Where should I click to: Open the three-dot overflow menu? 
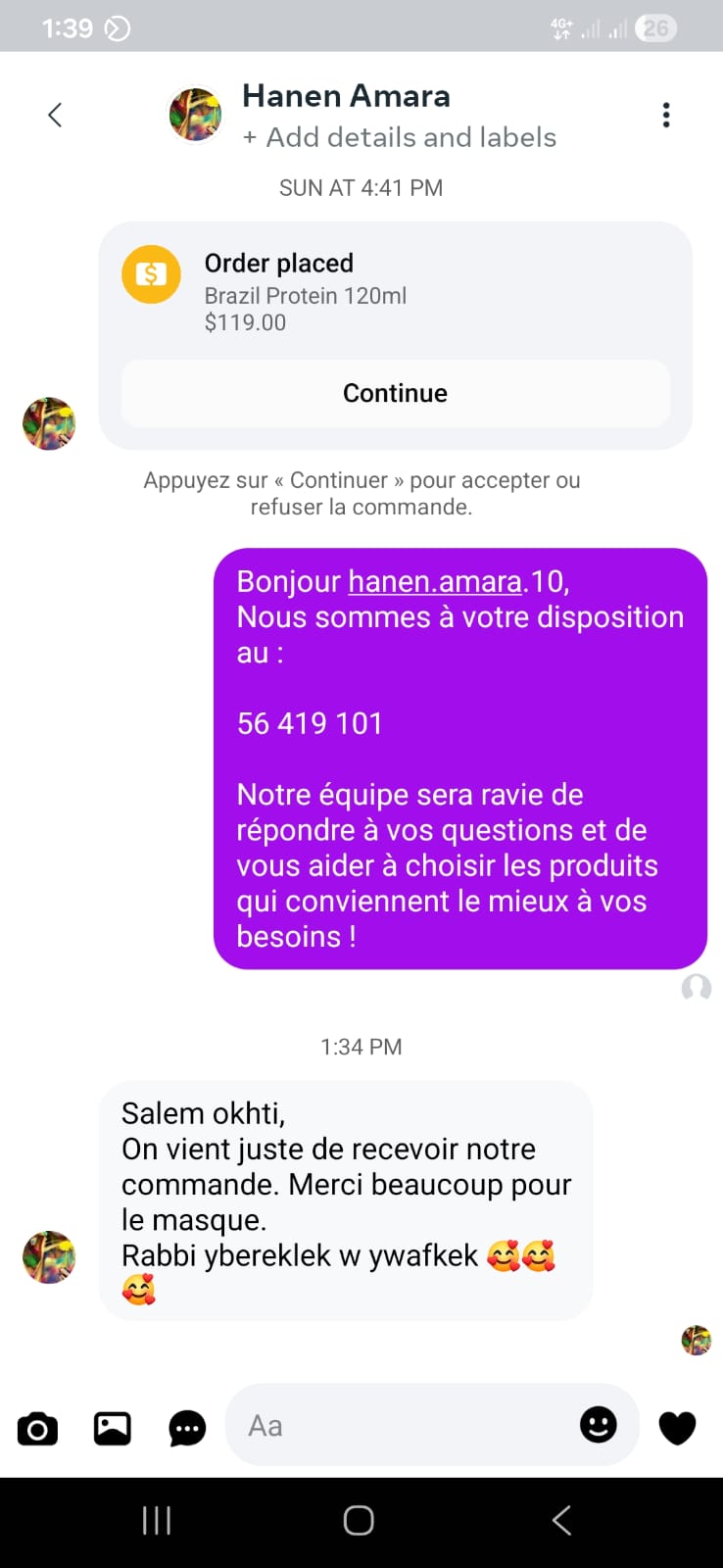pyautogui.click(x=666, y=115)
